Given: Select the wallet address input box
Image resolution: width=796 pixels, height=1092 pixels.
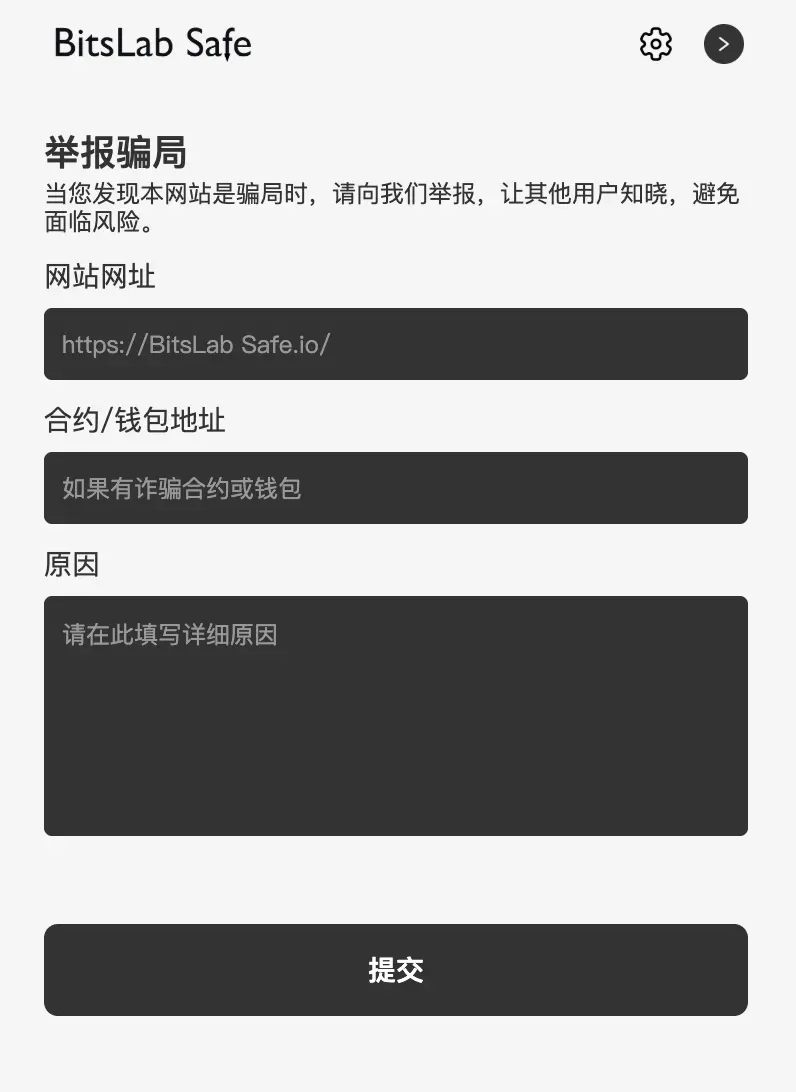Looking at the screenshot, I should click(x=396, y=488).
